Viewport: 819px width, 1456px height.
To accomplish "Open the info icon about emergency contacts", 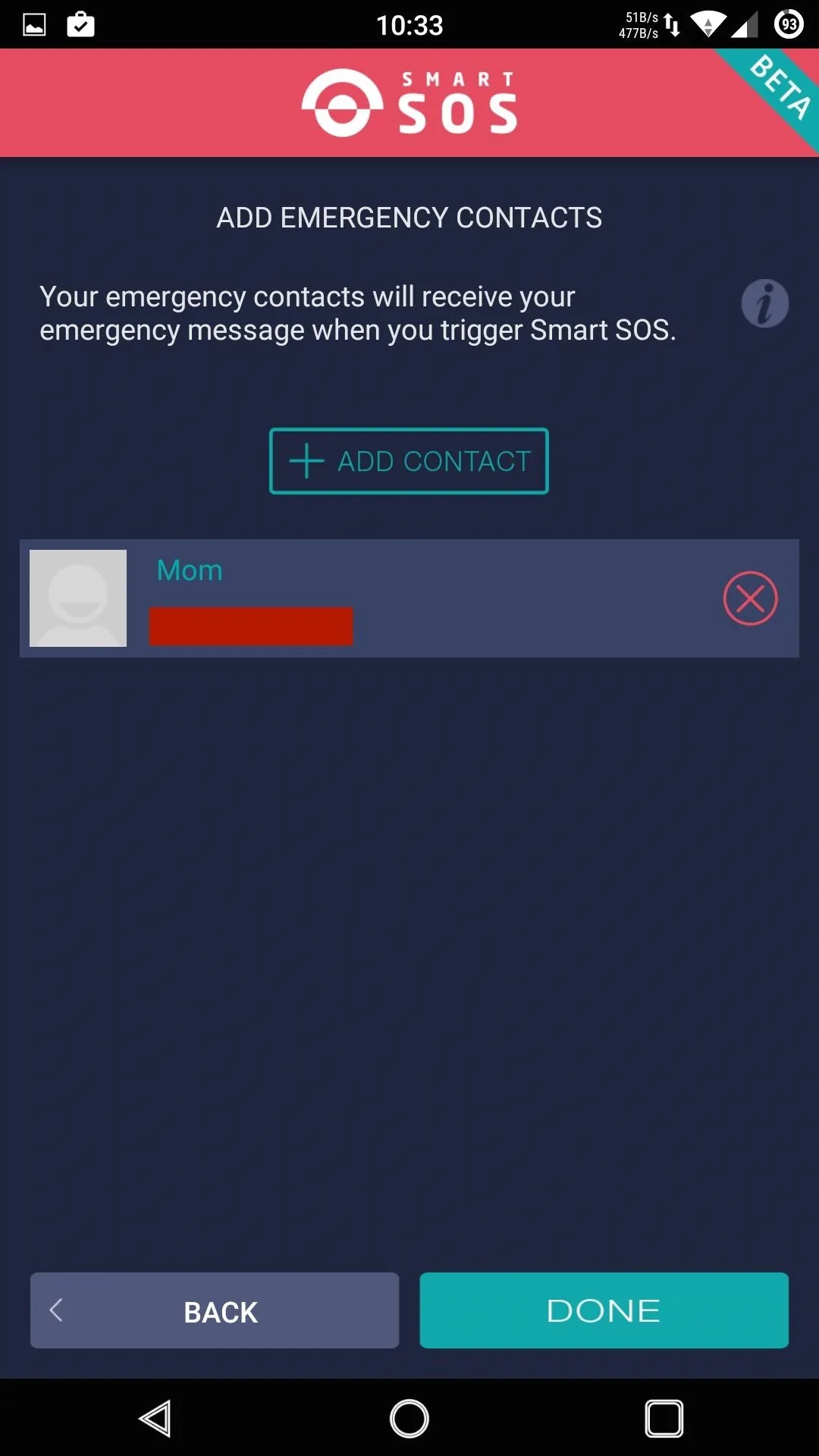I will 764,303.
